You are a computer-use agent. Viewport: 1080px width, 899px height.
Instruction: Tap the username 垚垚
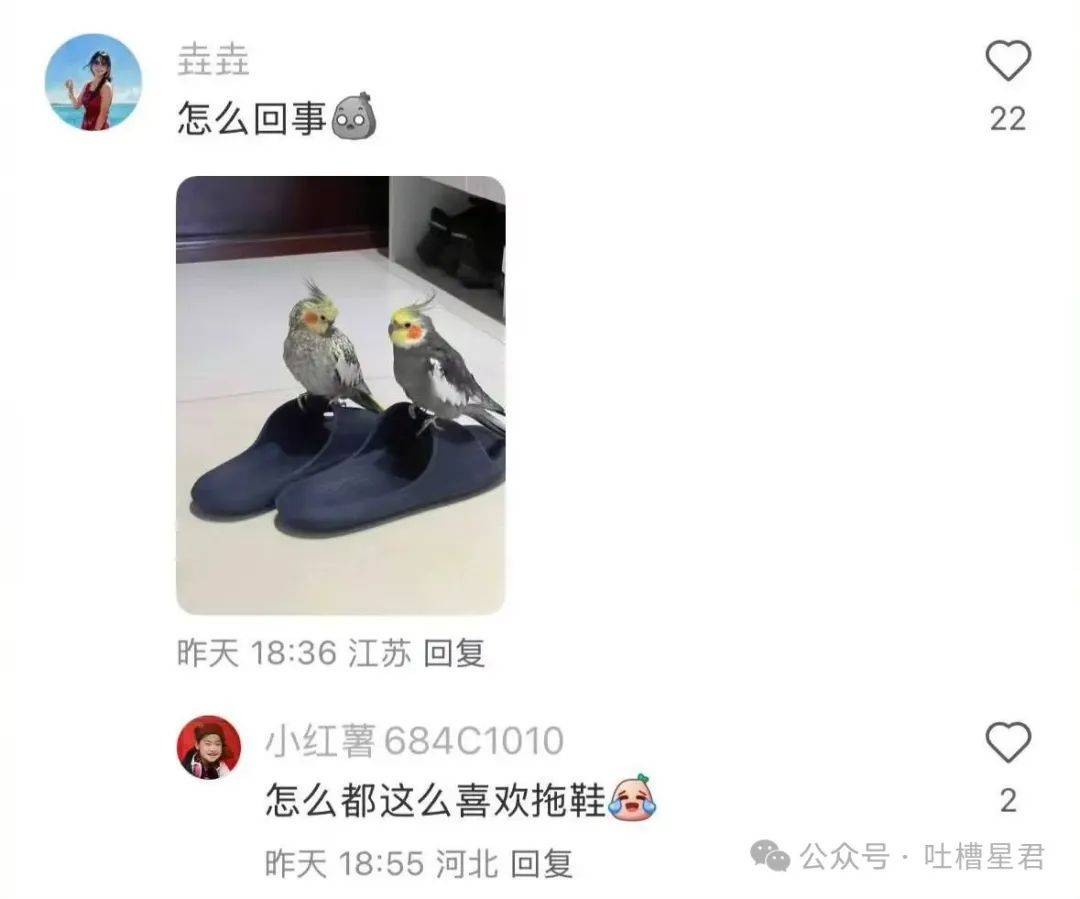pyautogui.click(x=213, y=60)
